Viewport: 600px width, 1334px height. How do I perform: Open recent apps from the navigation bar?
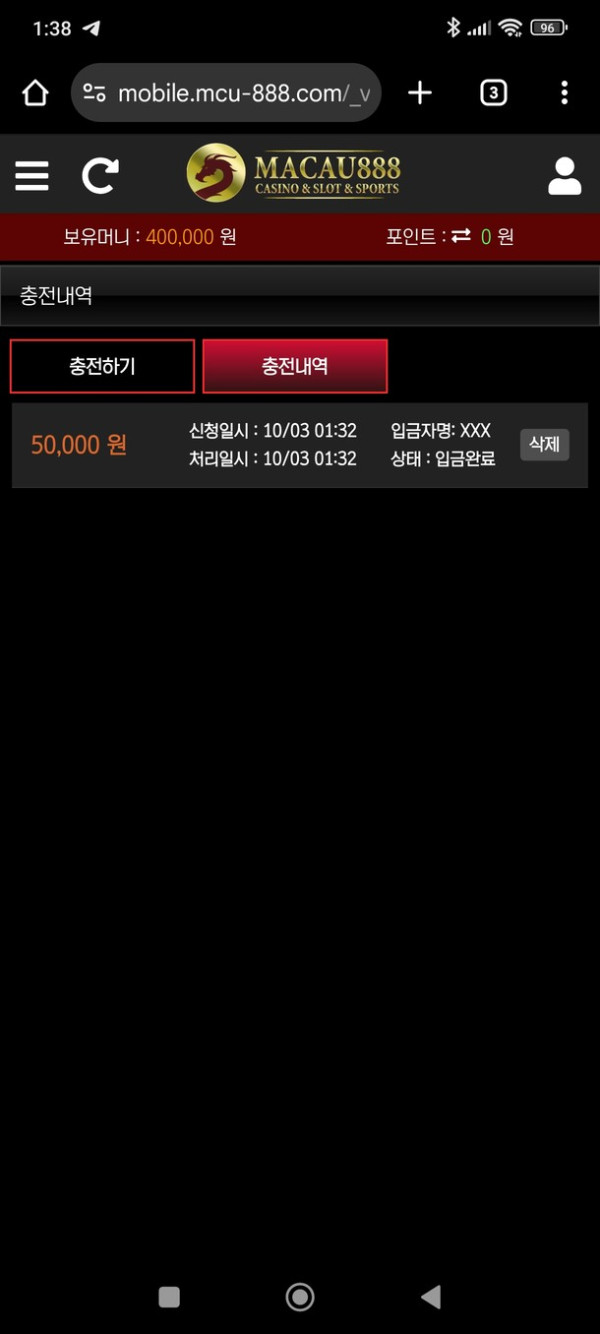click(x=170, y=1297)
